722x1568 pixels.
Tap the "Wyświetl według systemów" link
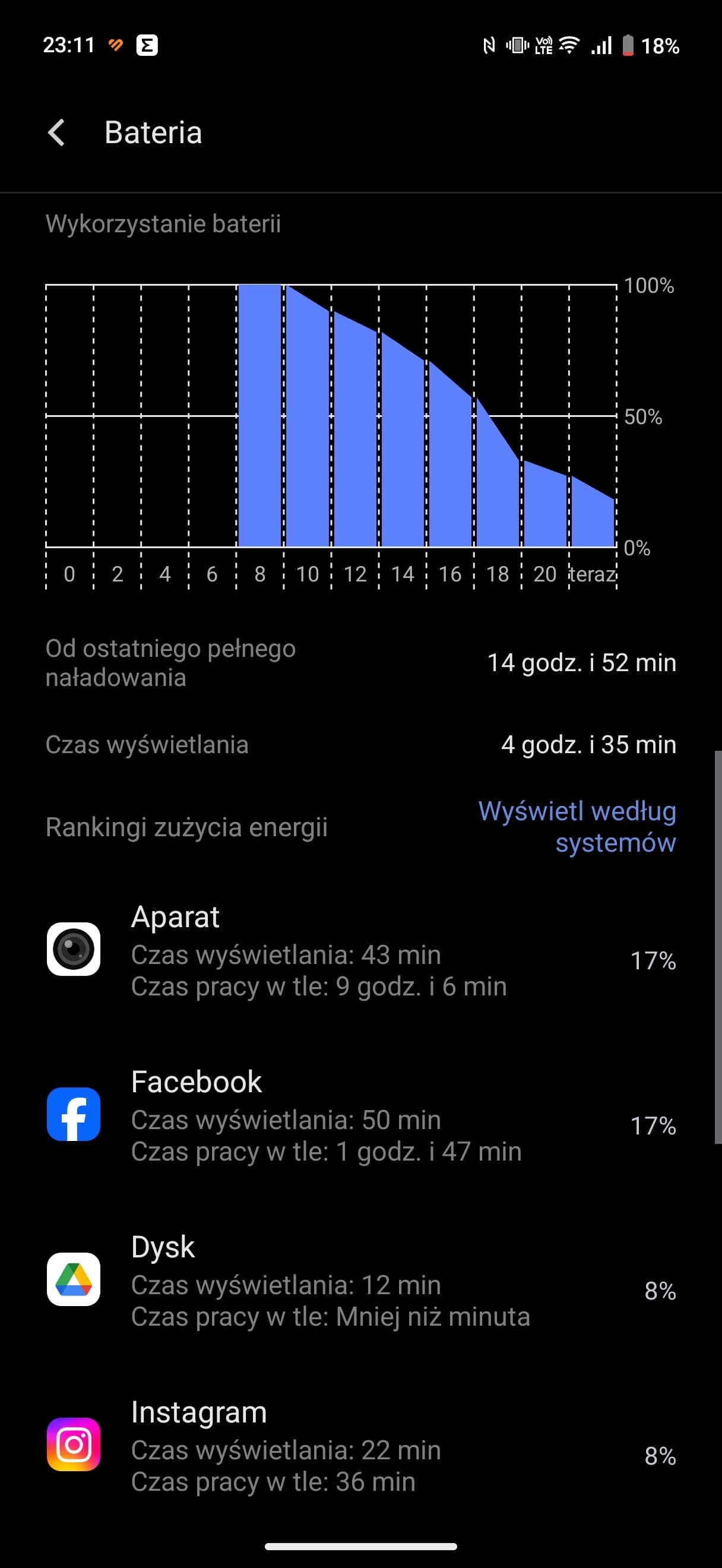(x=577, y=827)
